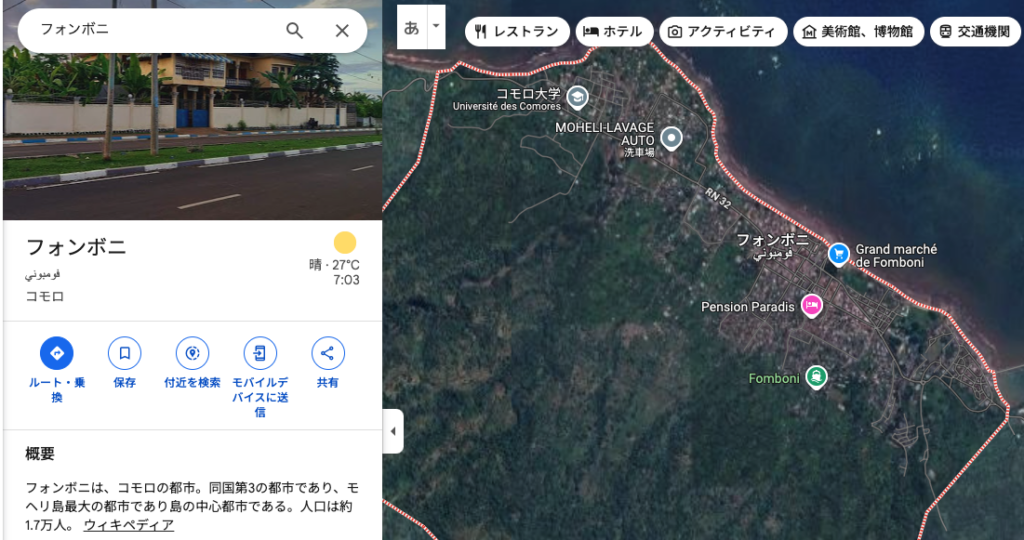Save this place with 保存

[125, 353]
